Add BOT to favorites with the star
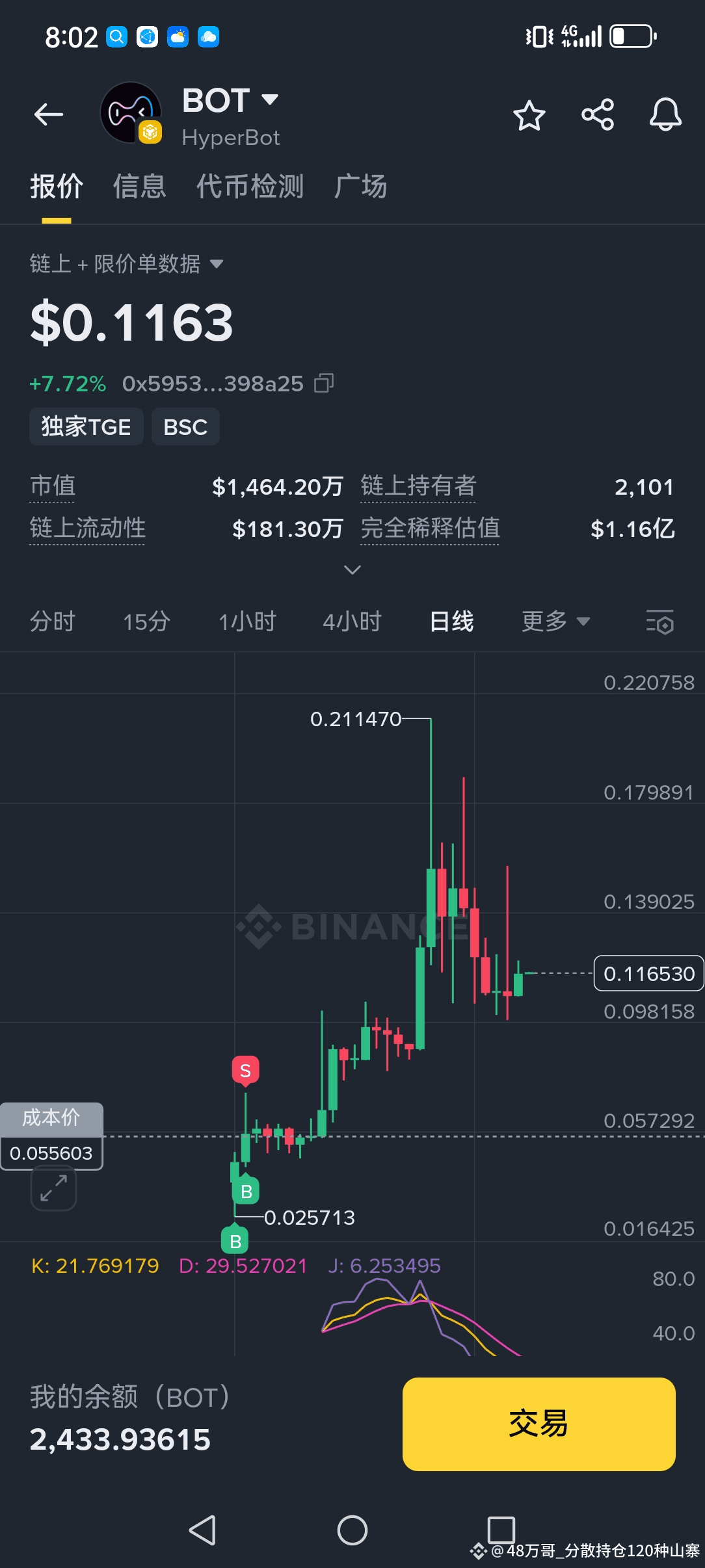The width and height of the screenshot is (705, 1568). (x=529, y=115)
